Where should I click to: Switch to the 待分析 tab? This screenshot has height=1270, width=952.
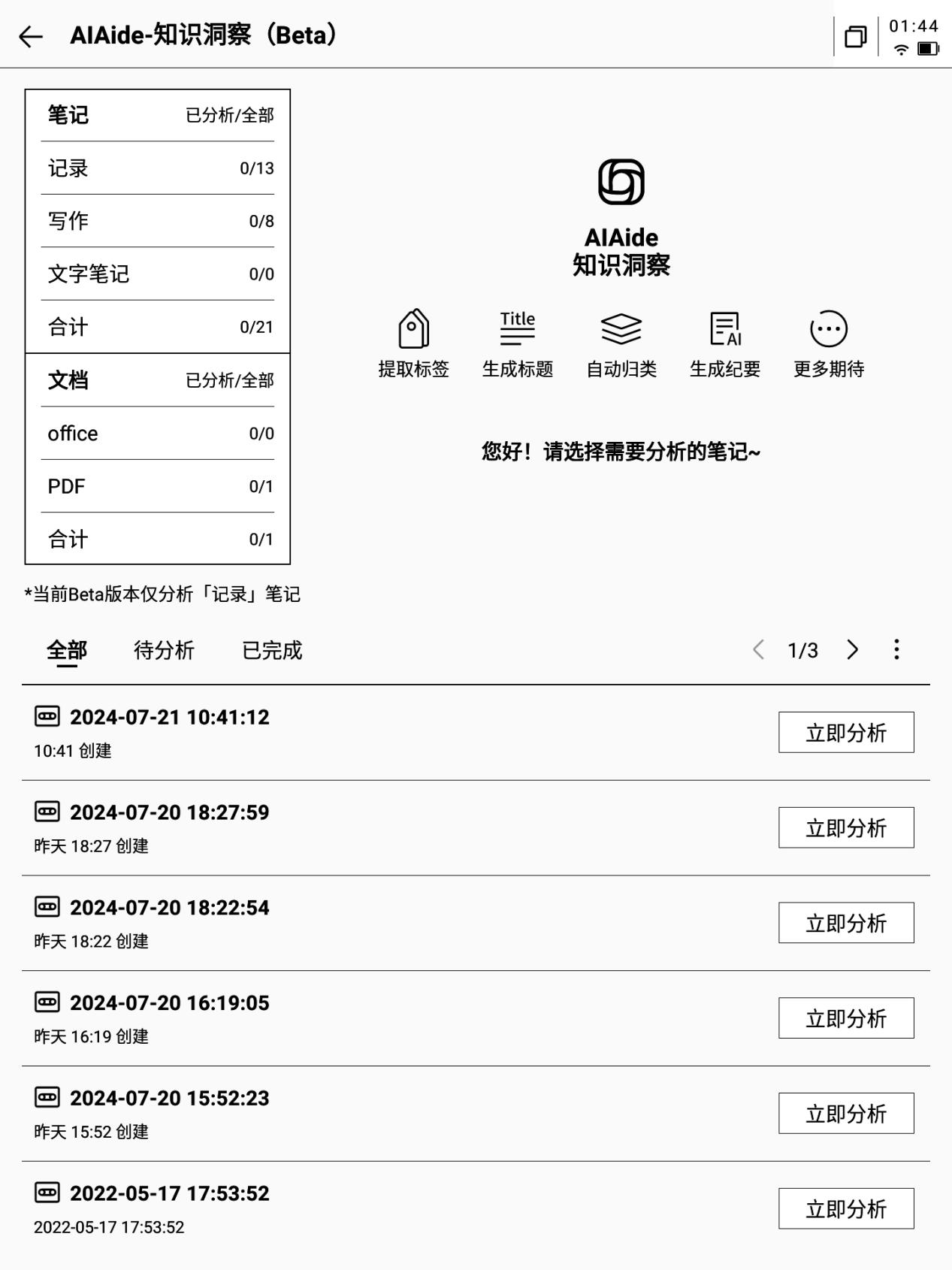164,650
